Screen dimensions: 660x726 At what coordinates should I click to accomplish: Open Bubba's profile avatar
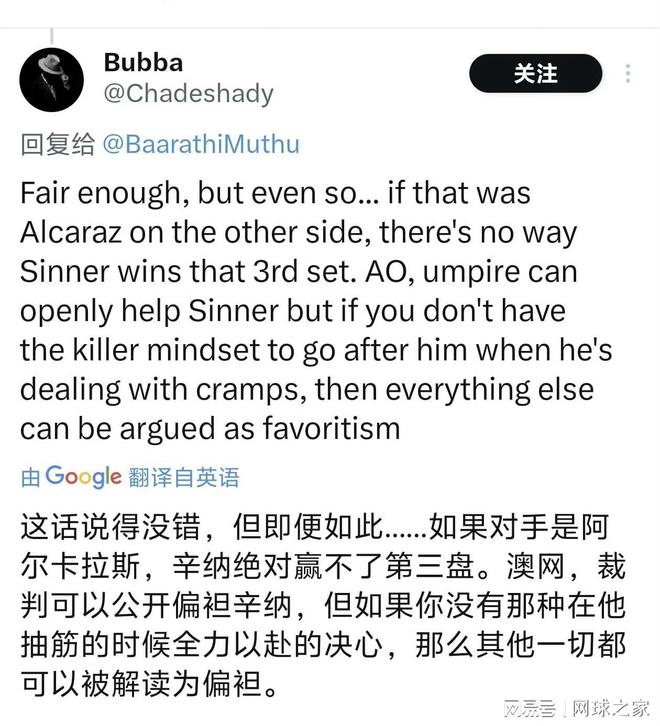pos(49,77)
